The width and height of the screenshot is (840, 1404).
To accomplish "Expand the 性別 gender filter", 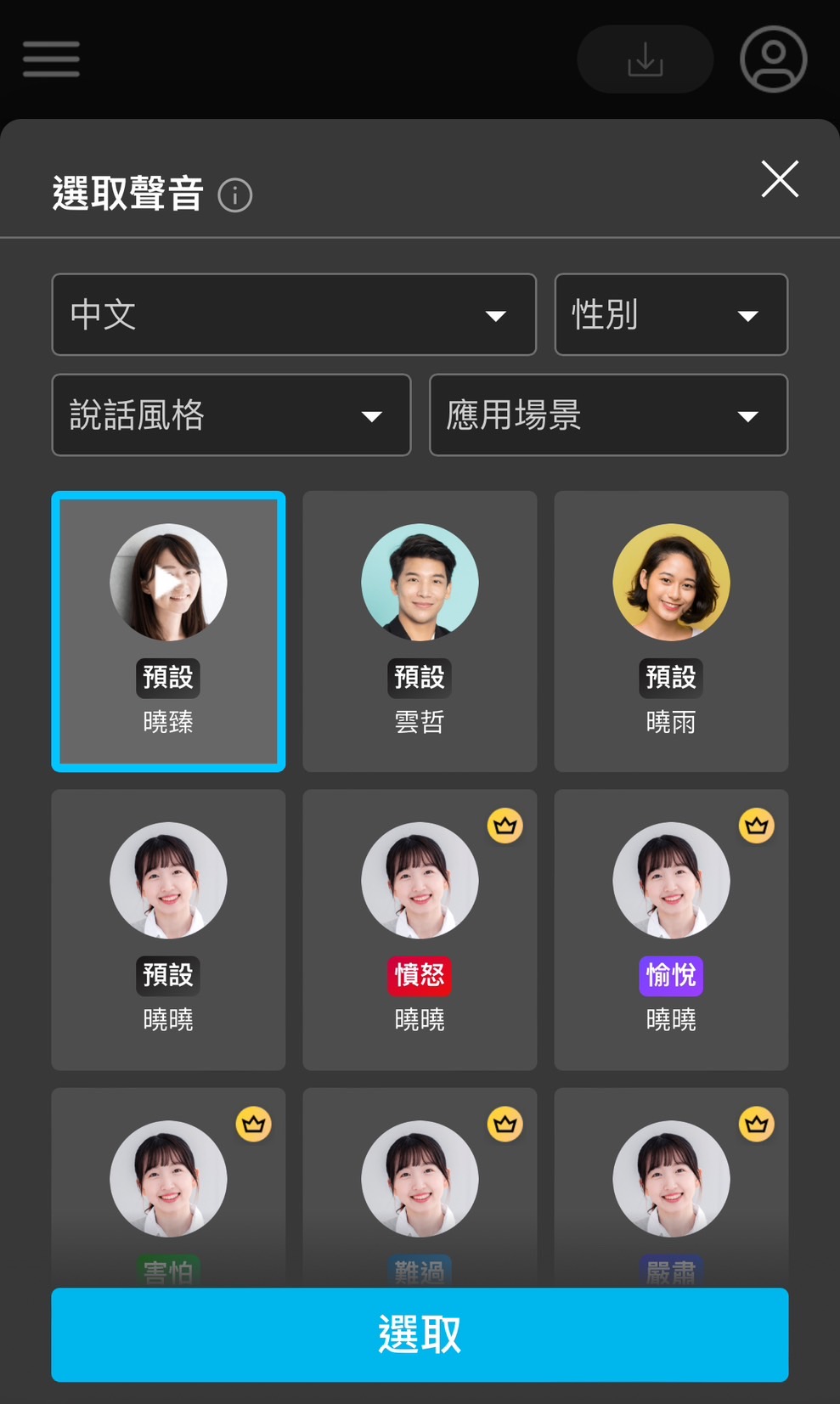I will coord(670,315).
